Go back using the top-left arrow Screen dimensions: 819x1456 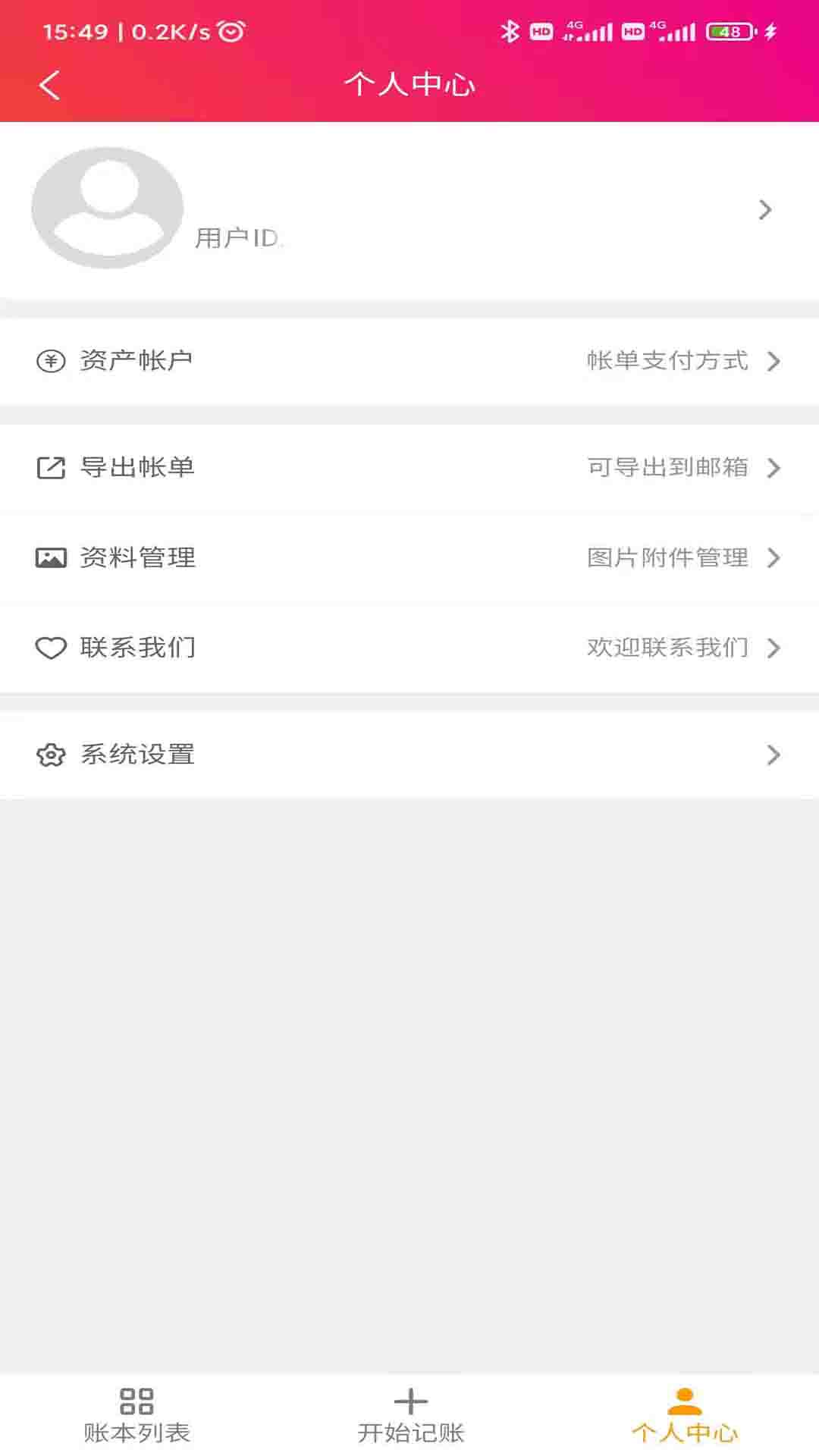pyautogui.click(x=50, y=85)
